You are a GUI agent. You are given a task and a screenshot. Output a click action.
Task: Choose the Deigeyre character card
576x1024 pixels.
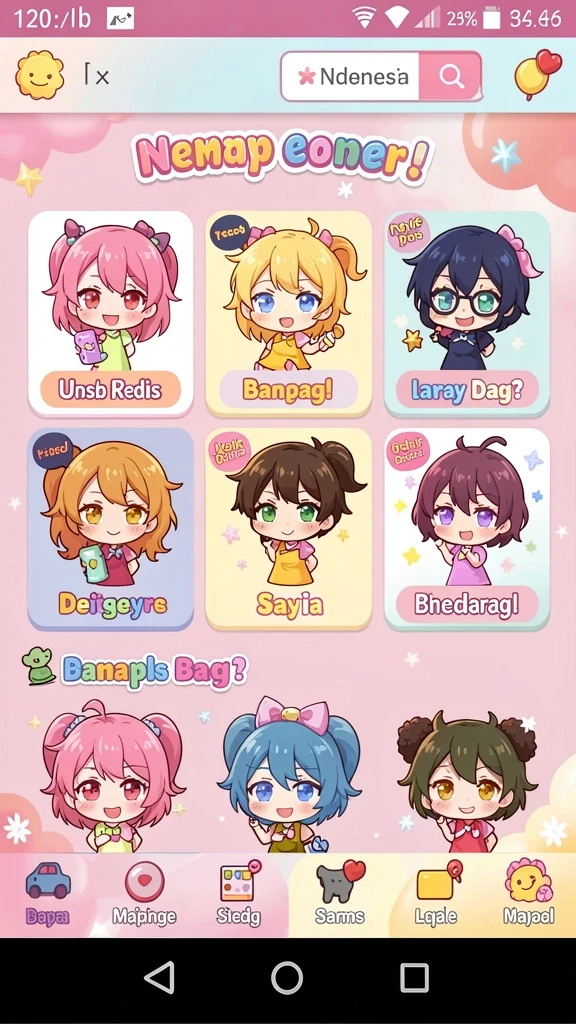click(110, 529)
